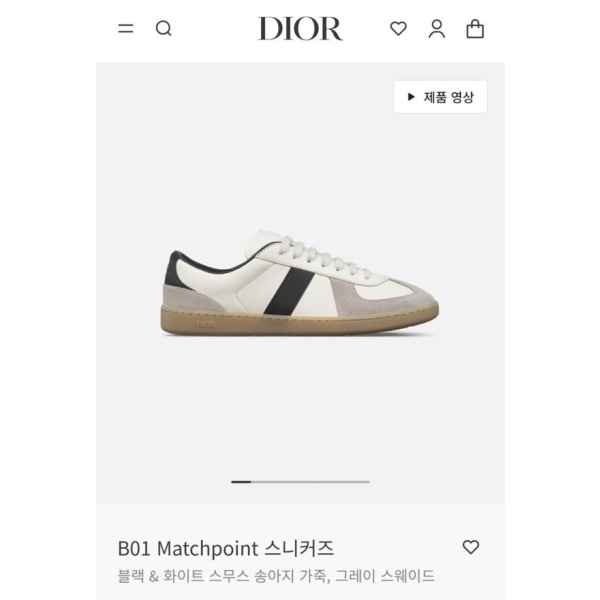Open the hamburger menu
The height and width of the screenshot is (600, 600).
126,29
